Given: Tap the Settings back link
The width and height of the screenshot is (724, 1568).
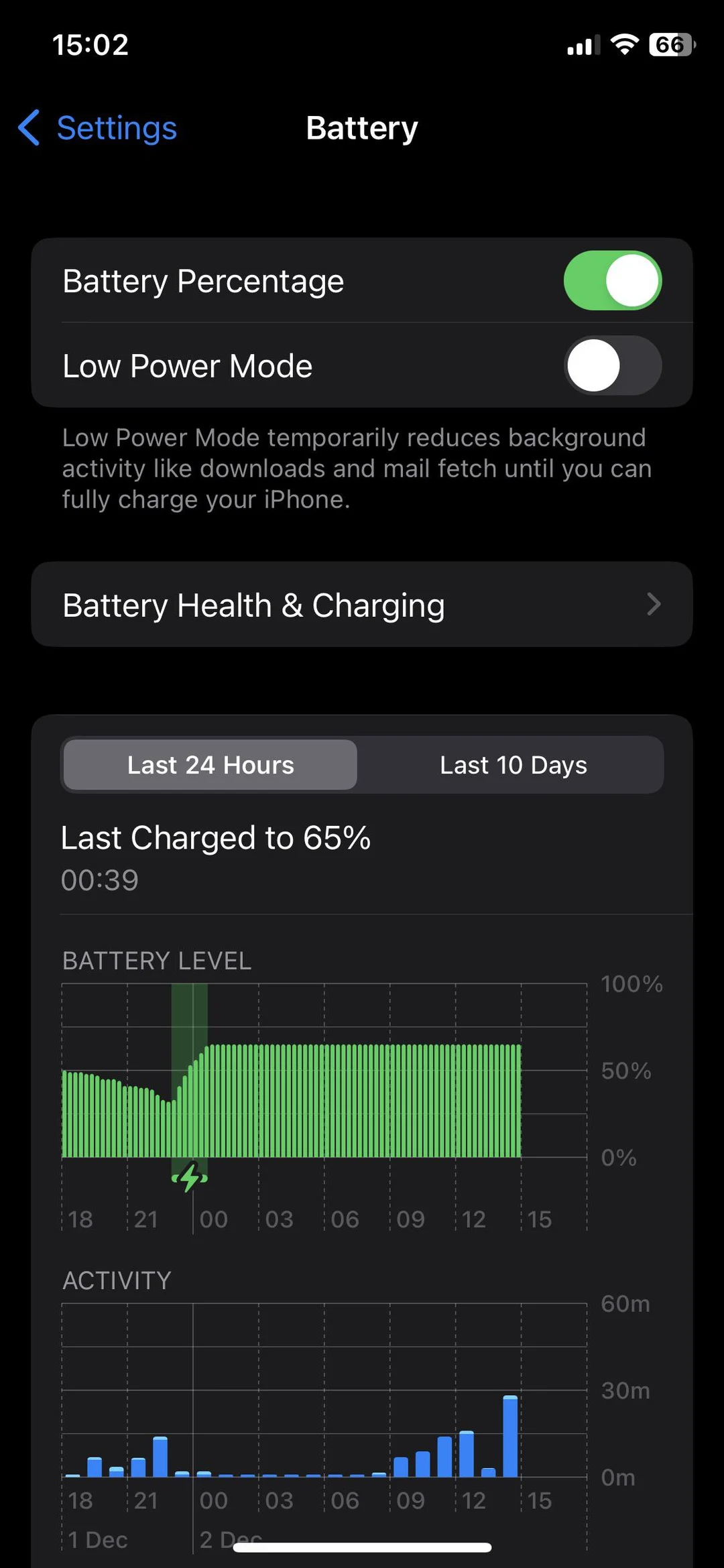Looking at the screenshot, I should pyautogui.click(x=116, y=127).
